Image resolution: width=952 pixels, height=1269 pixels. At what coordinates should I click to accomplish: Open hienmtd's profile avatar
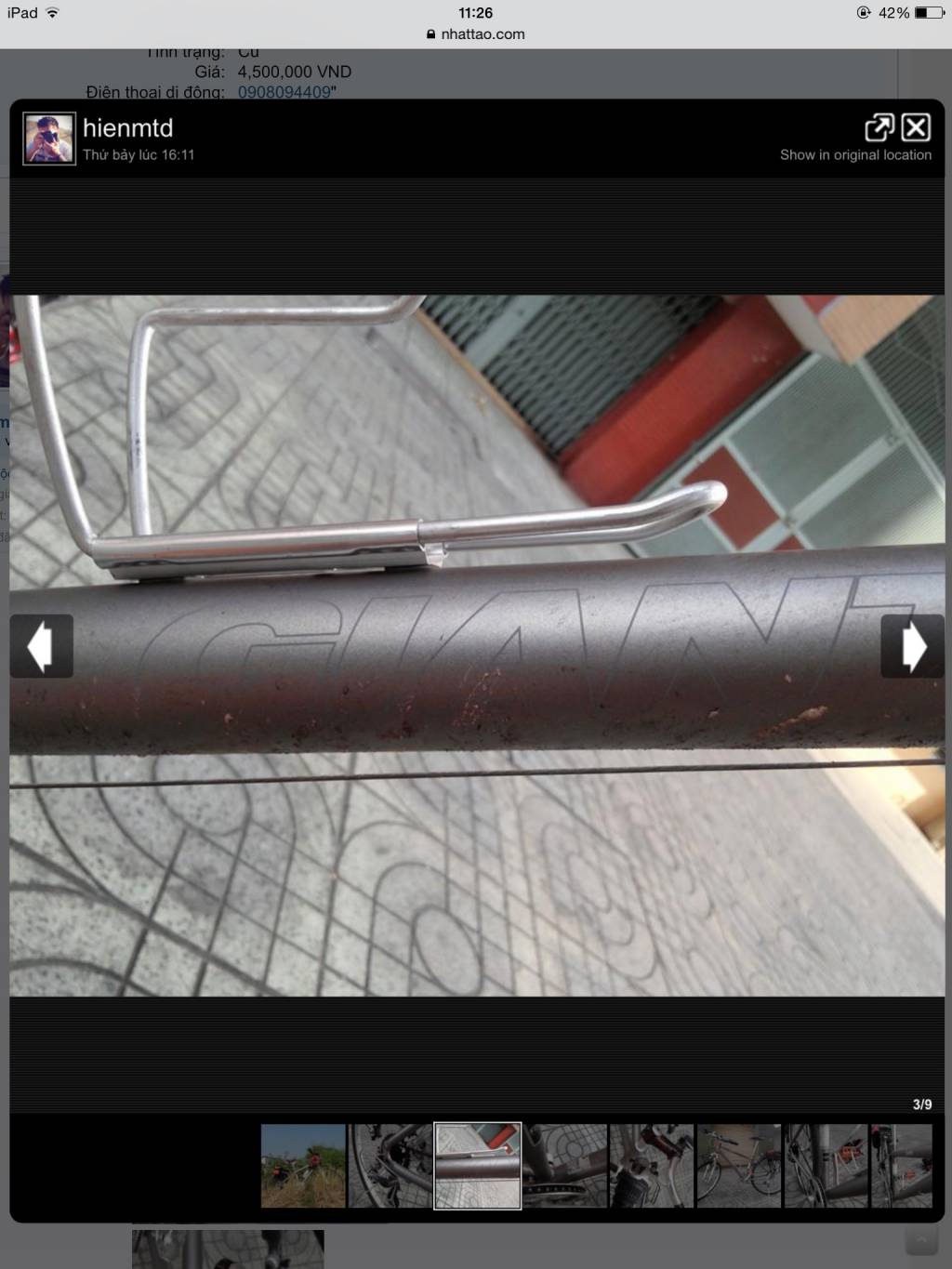48,139
